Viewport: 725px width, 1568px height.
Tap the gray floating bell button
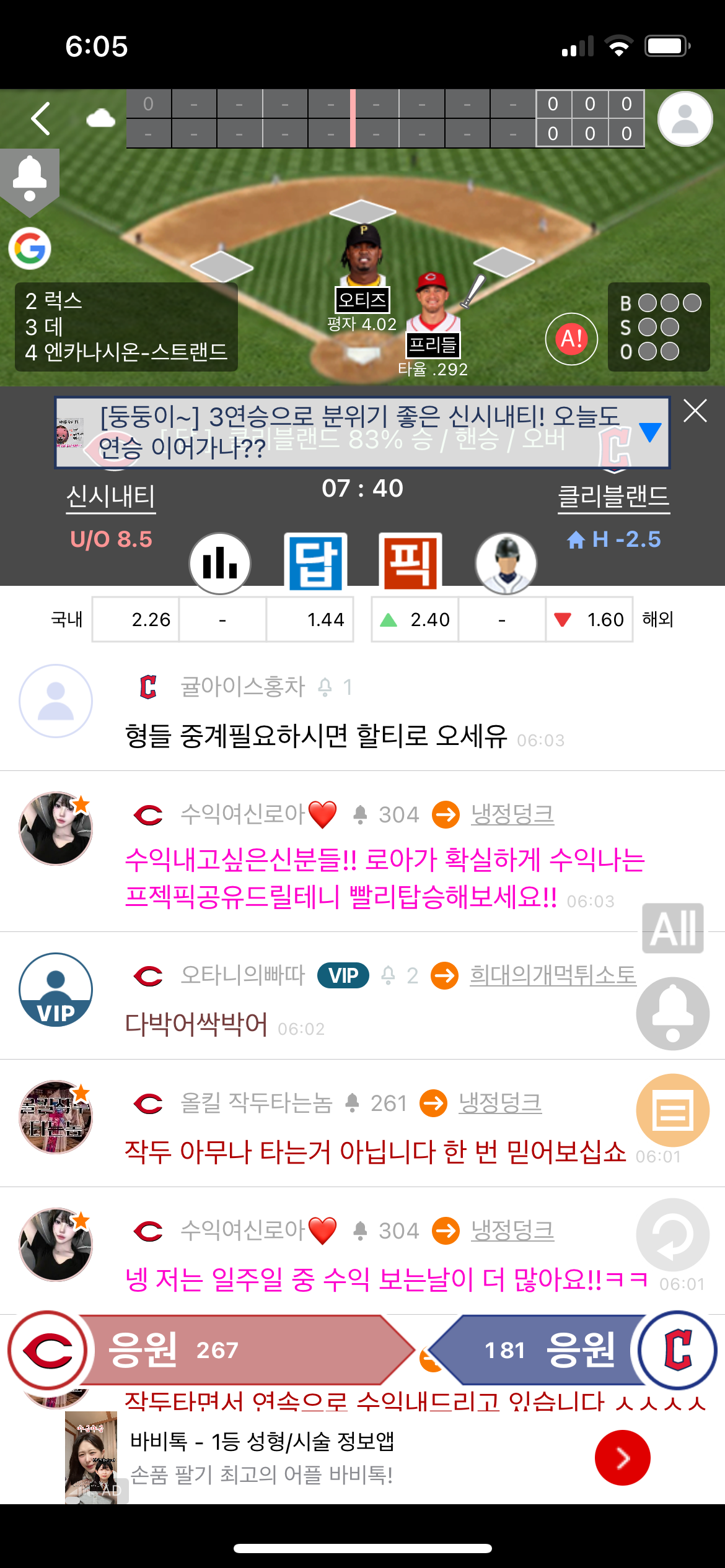[673, 1014]
